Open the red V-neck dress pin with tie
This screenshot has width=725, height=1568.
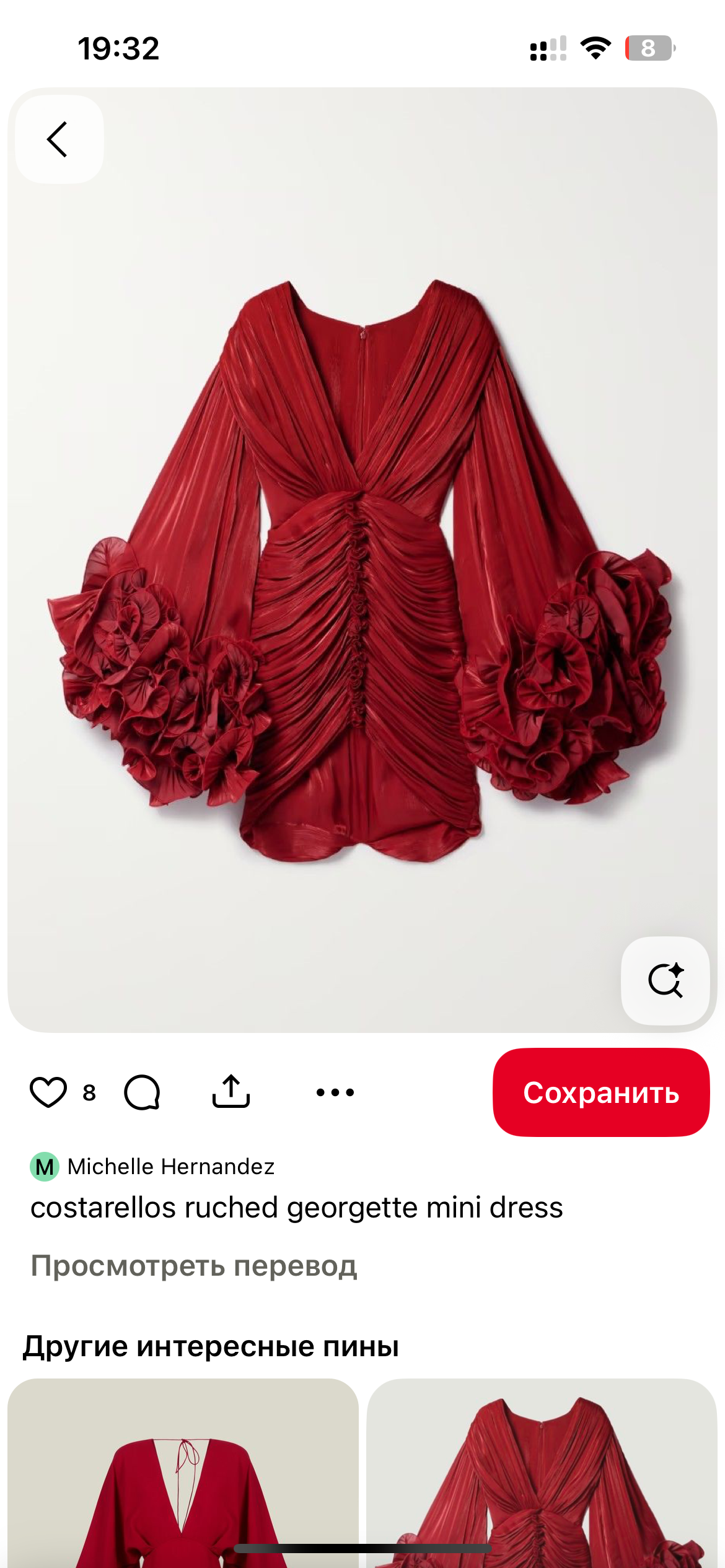183,1473
